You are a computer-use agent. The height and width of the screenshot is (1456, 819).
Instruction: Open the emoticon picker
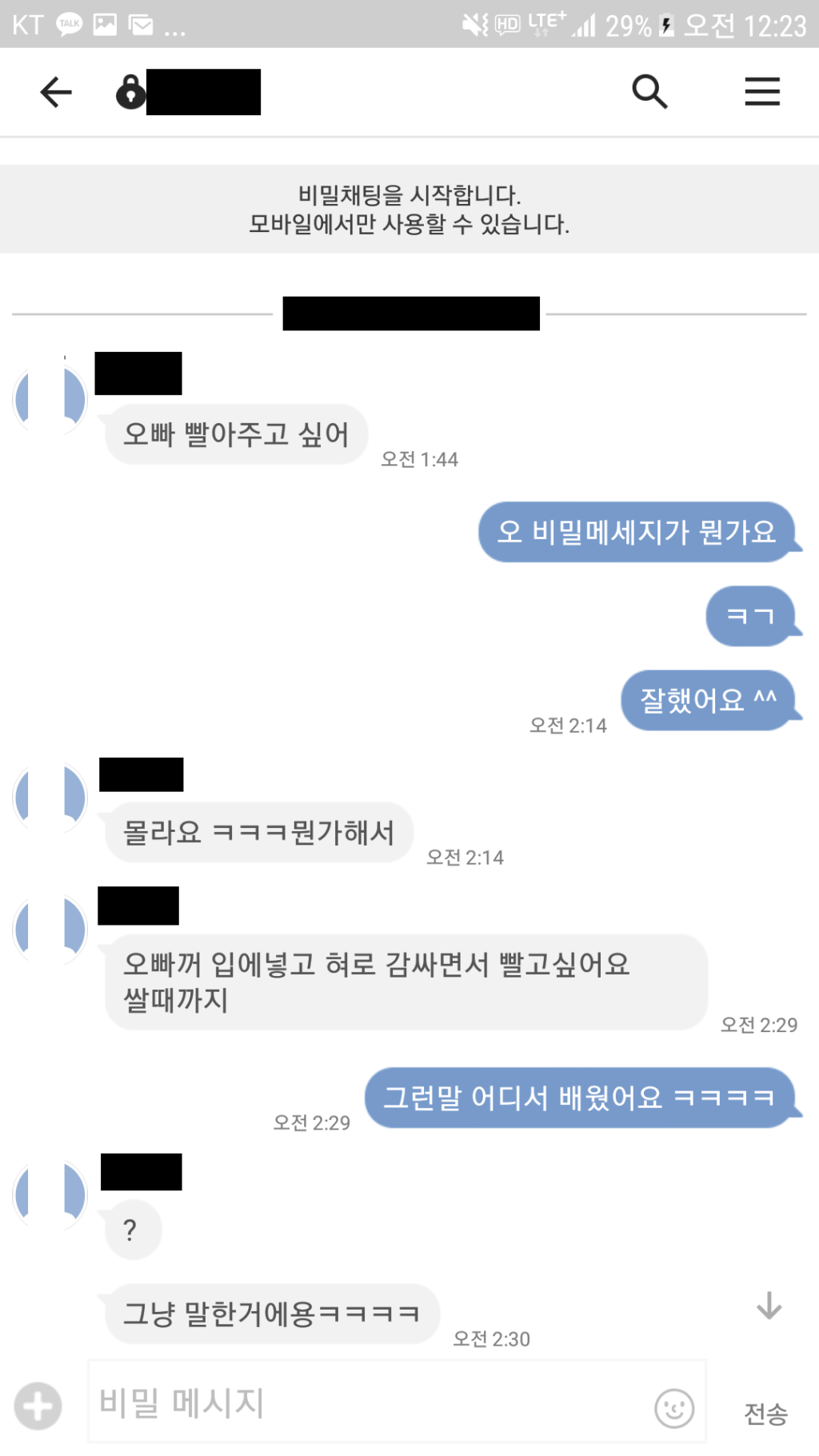(674, 1408)
